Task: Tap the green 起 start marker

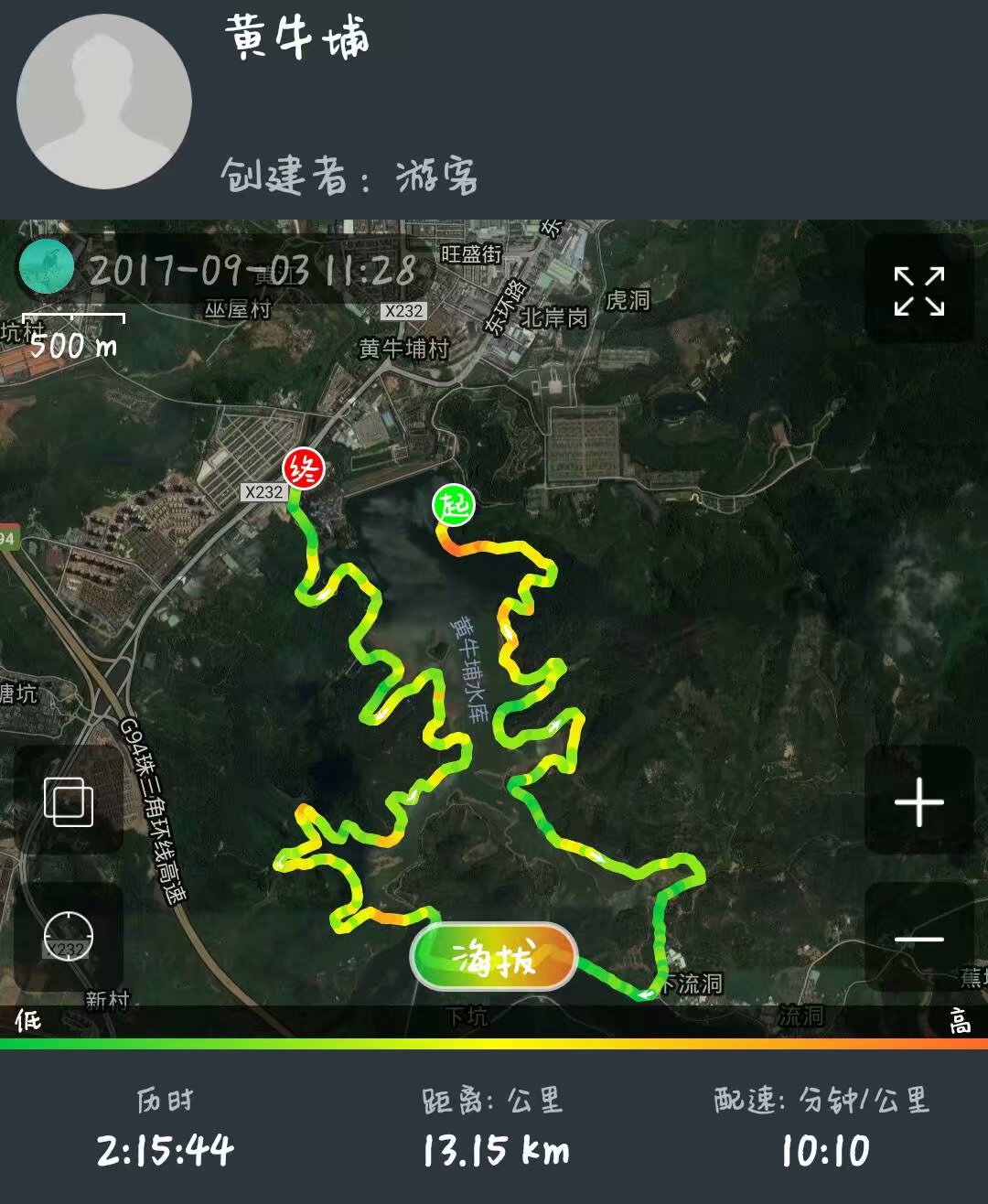Action: [x=454, y=504]
